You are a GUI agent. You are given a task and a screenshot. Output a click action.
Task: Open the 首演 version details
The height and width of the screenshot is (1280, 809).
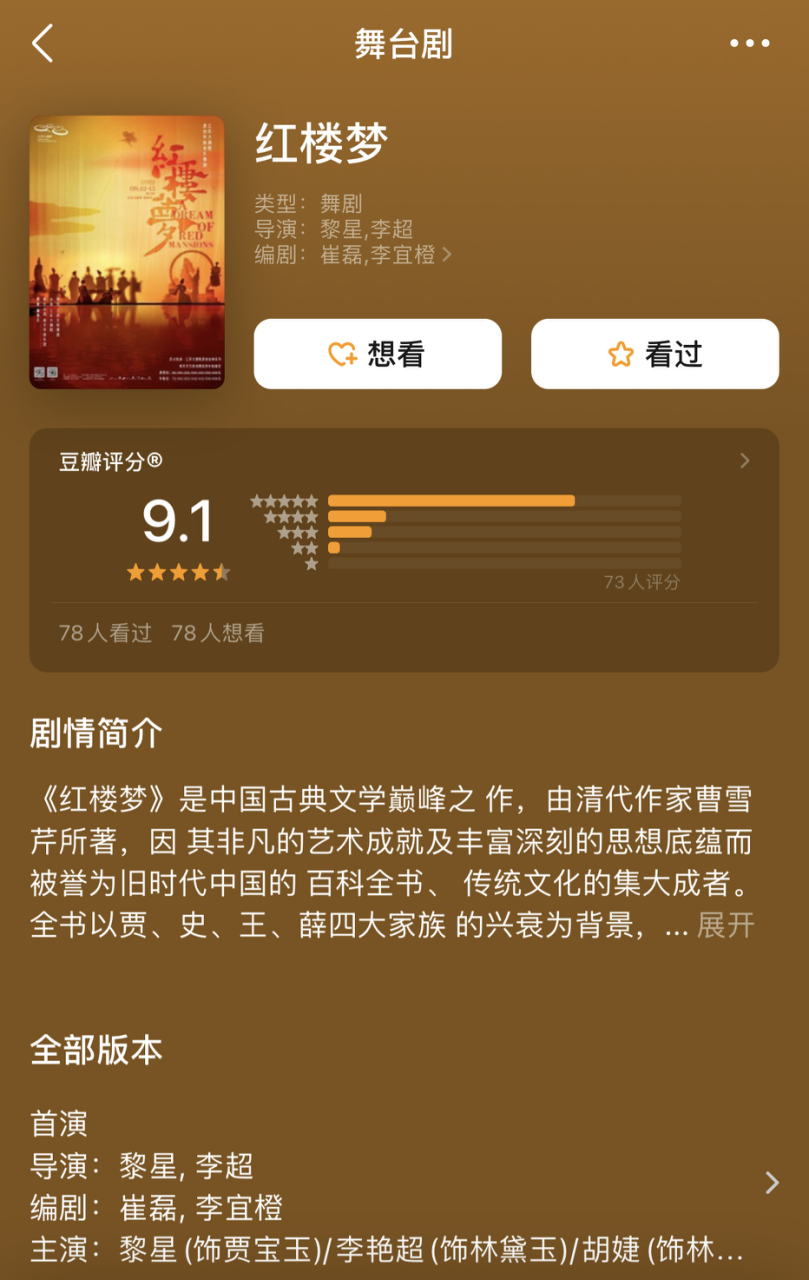[771, 1183]
